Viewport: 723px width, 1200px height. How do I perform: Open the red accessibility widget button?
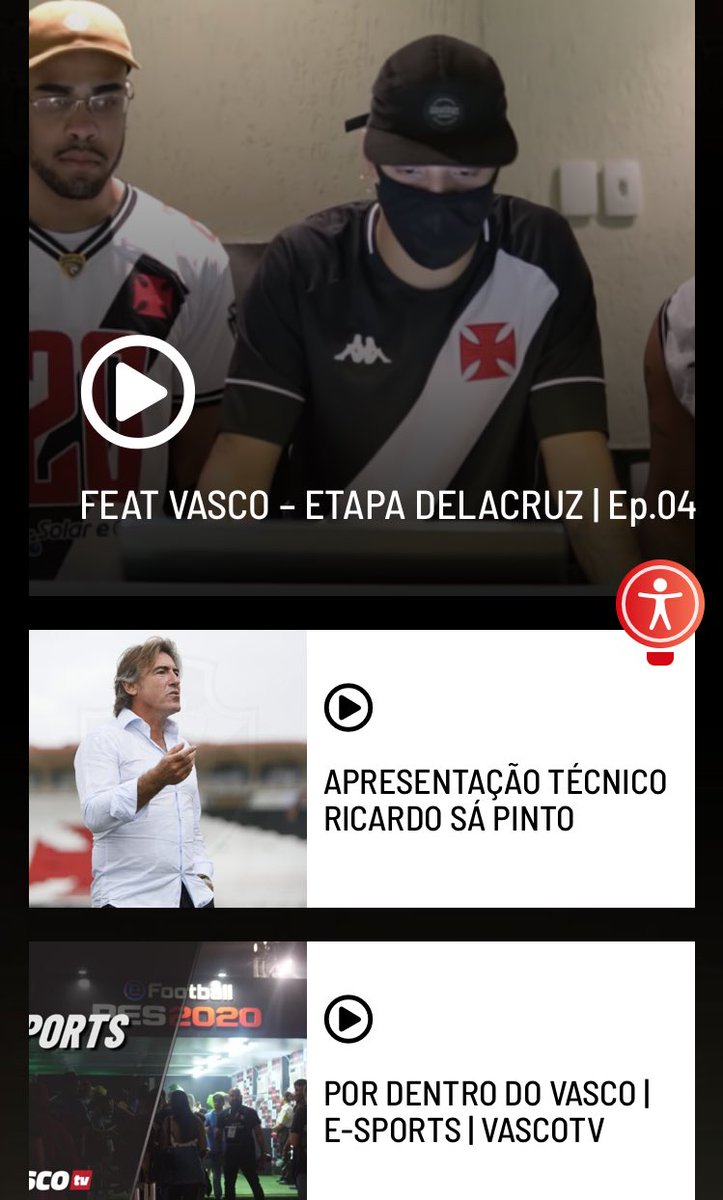tap(660, 605)
